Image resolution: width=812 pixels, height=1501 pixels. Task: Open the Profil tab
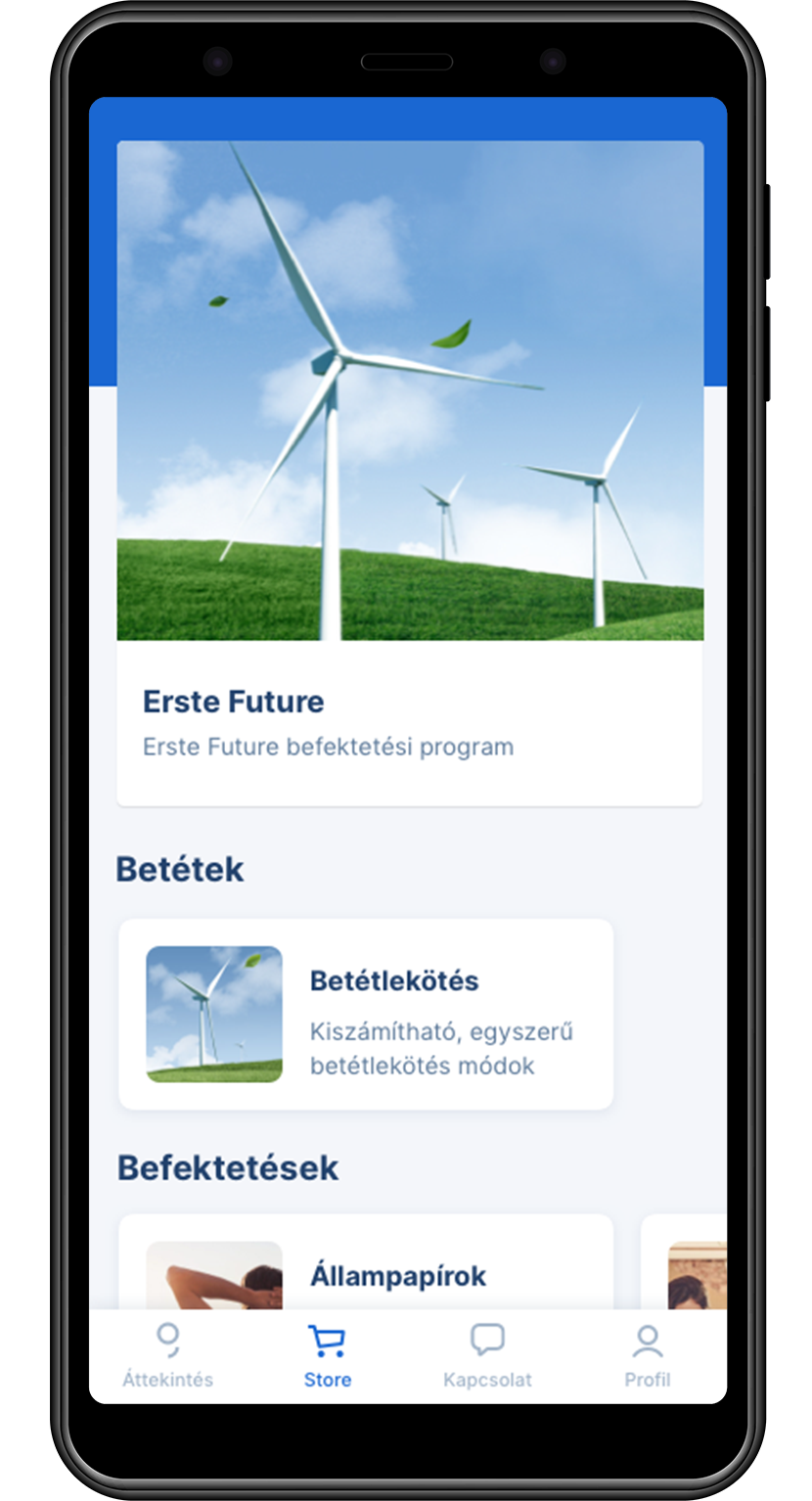click(x=647, y=1356)
